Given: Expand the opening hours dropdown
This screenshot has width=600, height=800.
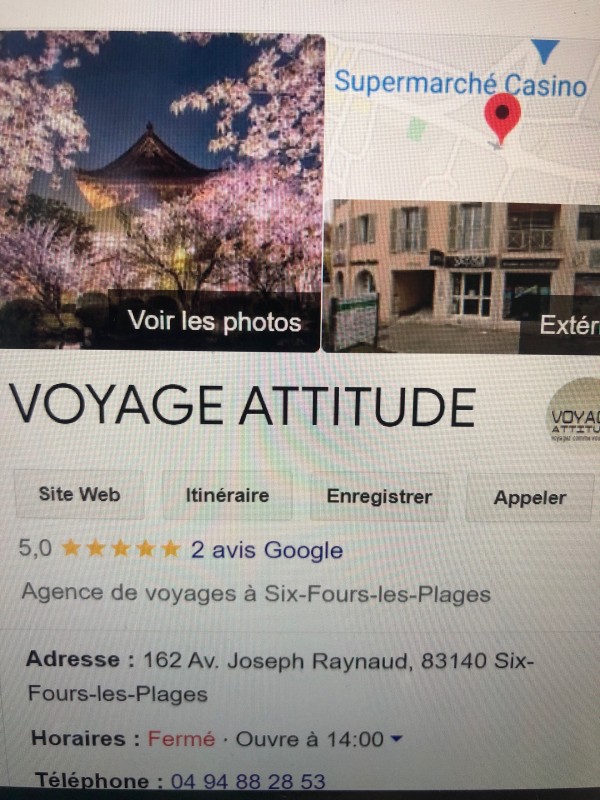Looking at the screenshot, I should point(396,740).
